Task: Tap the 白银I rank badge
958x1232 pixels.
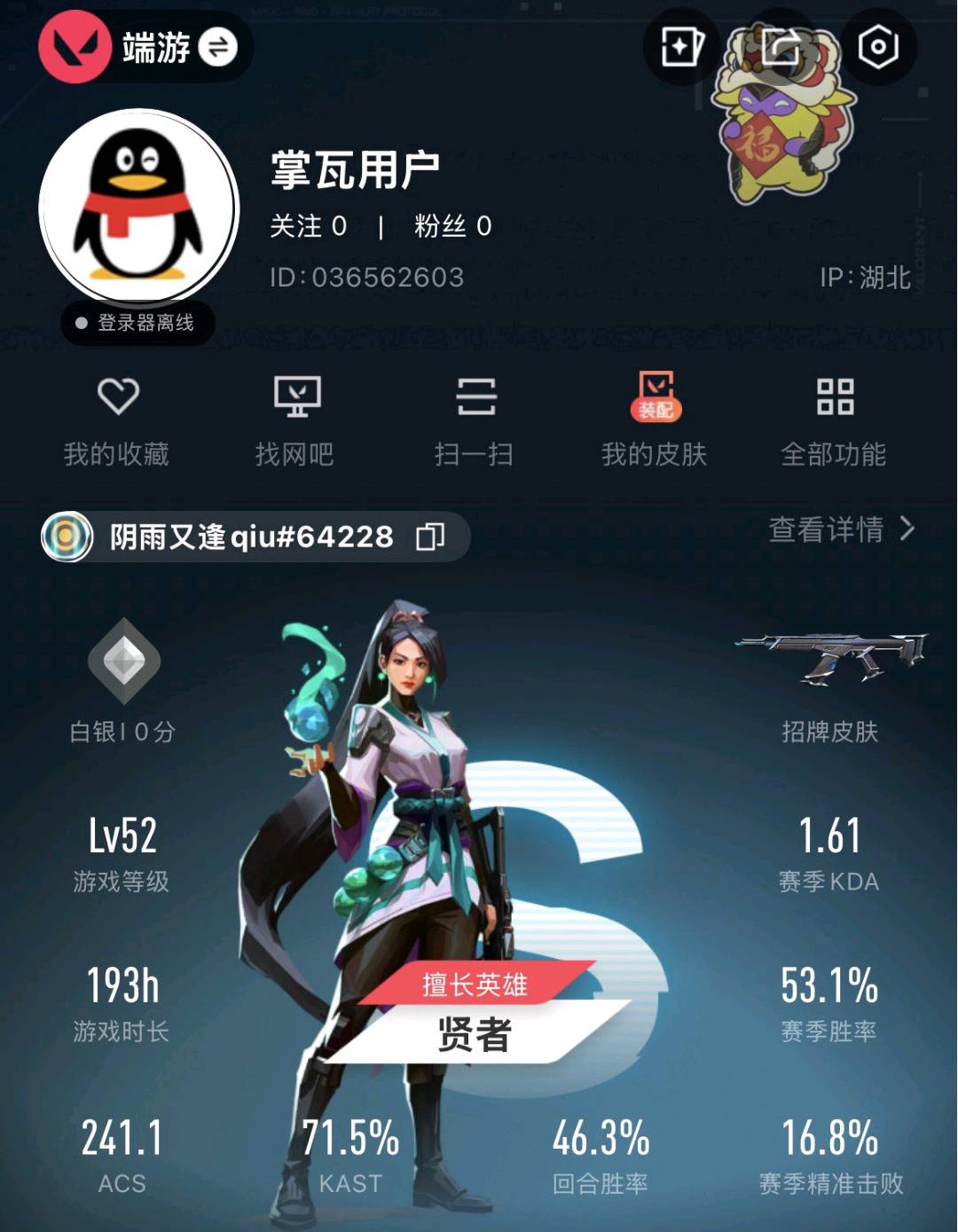Action: pos(123,662)
